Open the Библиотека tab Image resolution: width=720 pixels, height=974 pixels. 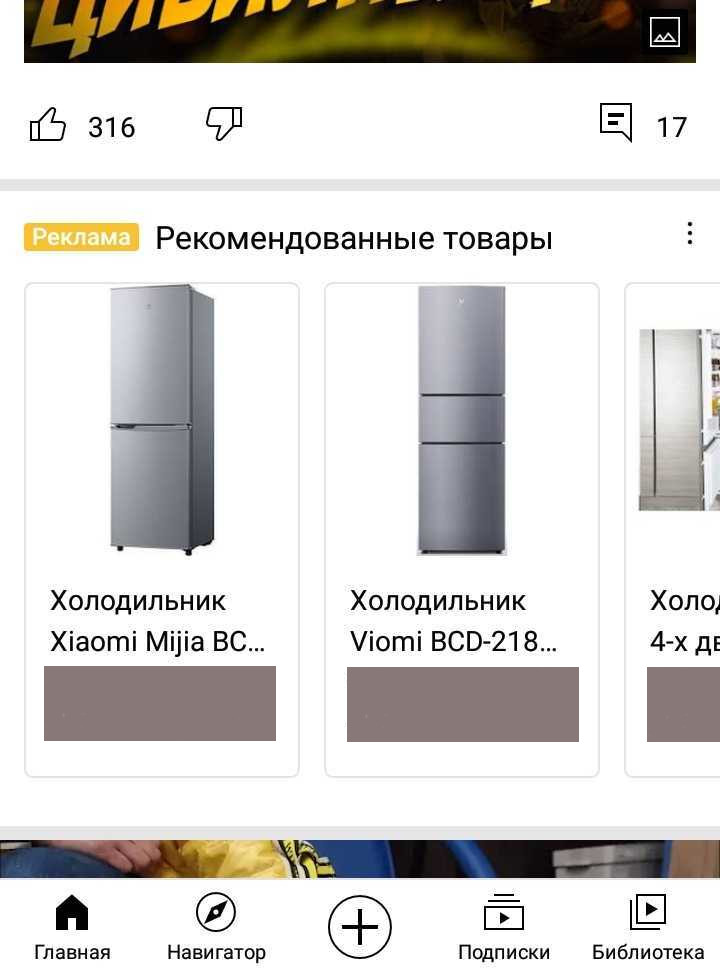coord(648,928)
